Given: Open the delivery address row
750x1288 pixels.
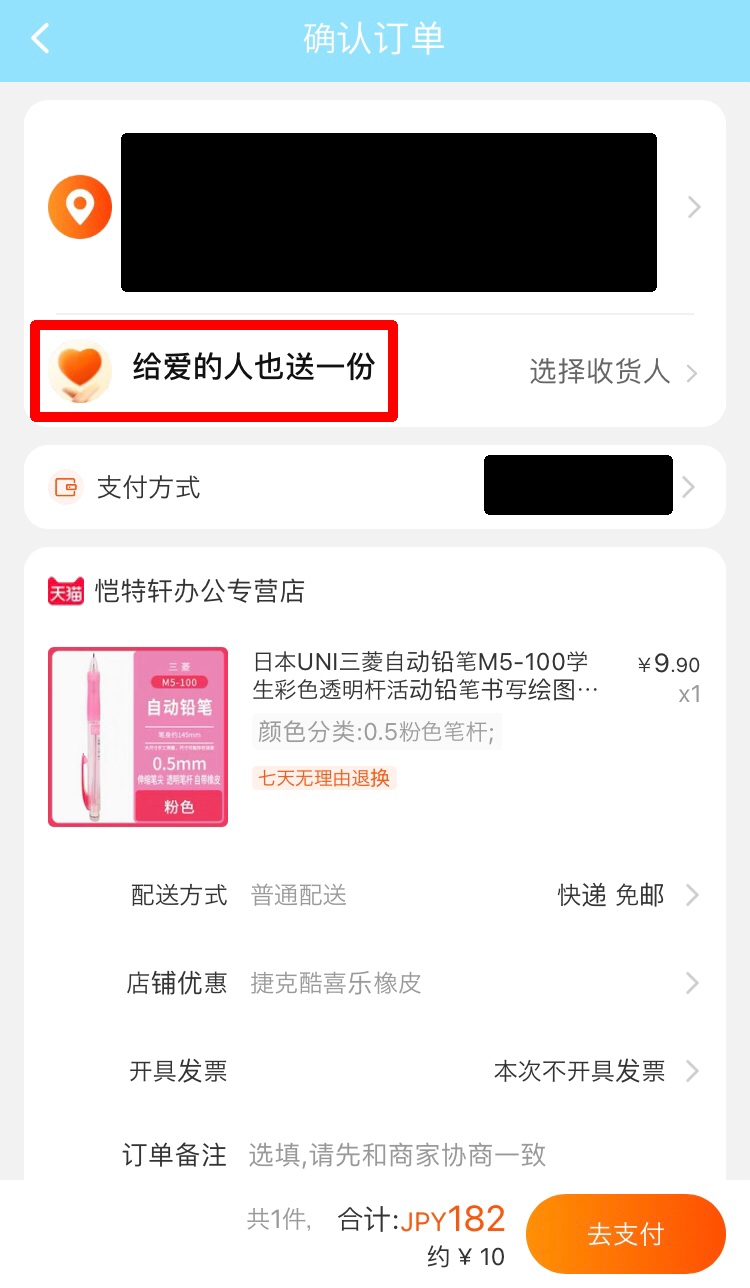Looking at the screenshot, I should [375, 208].
